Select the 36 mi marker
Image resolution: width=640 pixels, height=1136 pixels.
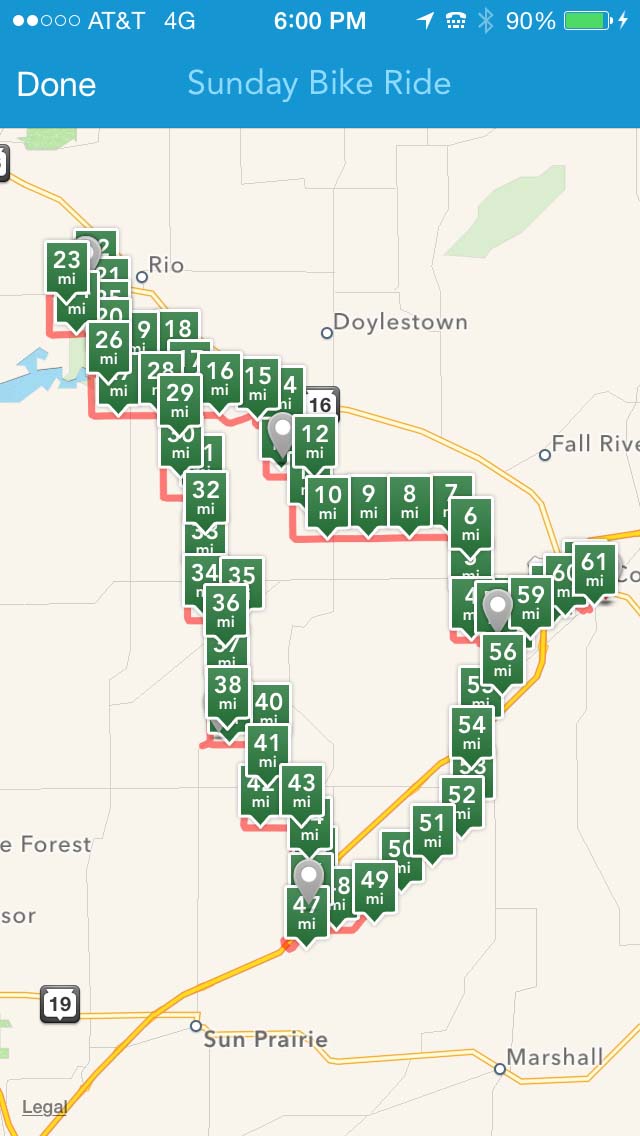227,608
